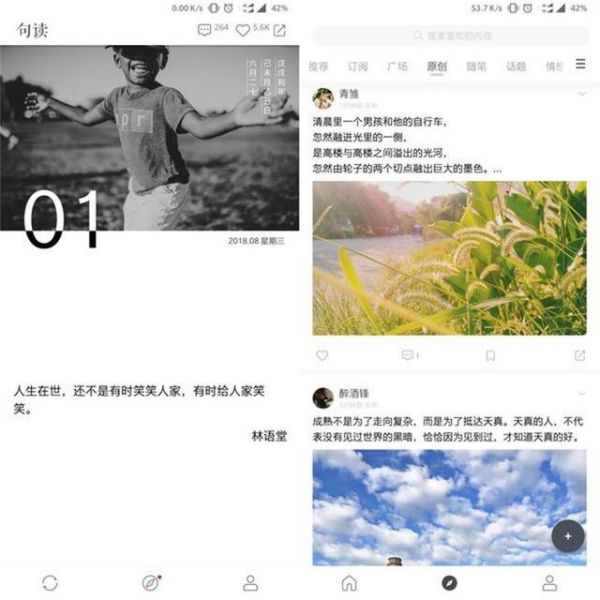Image resolution: width=600 pixels, height=600 pixels.
Task: Switch to the 推荐 tab
Action: coord(319,67)
